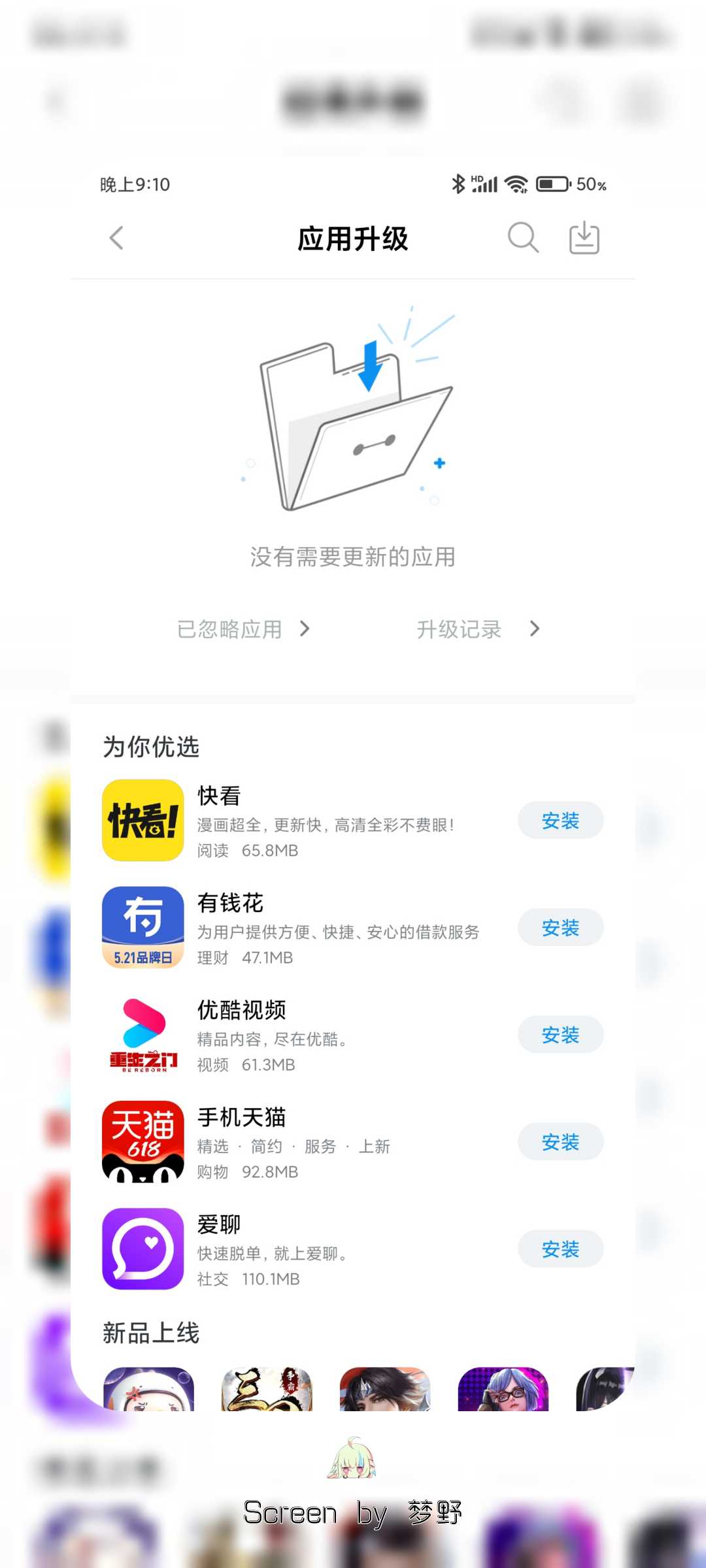Install the 快看 app

pos(560,821)
